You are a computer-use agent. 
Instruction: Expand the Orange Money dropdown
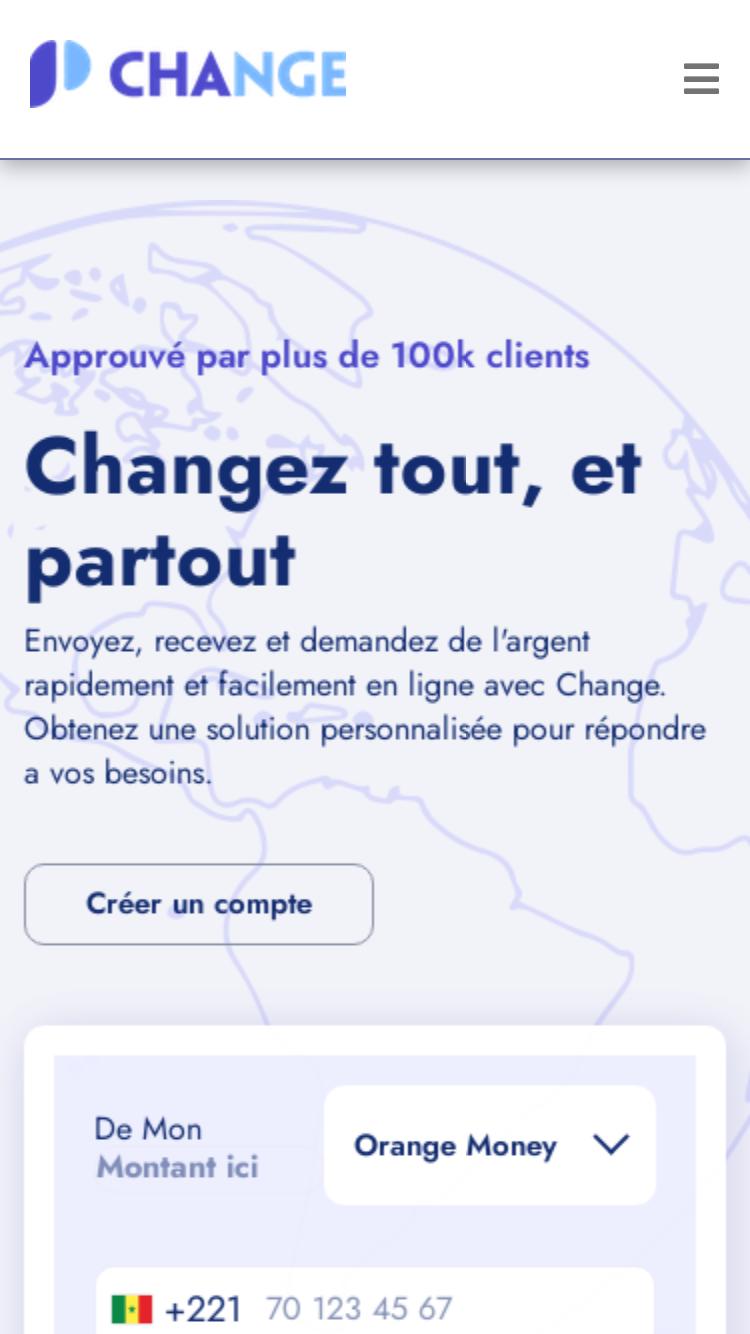tap(490, 1145)
